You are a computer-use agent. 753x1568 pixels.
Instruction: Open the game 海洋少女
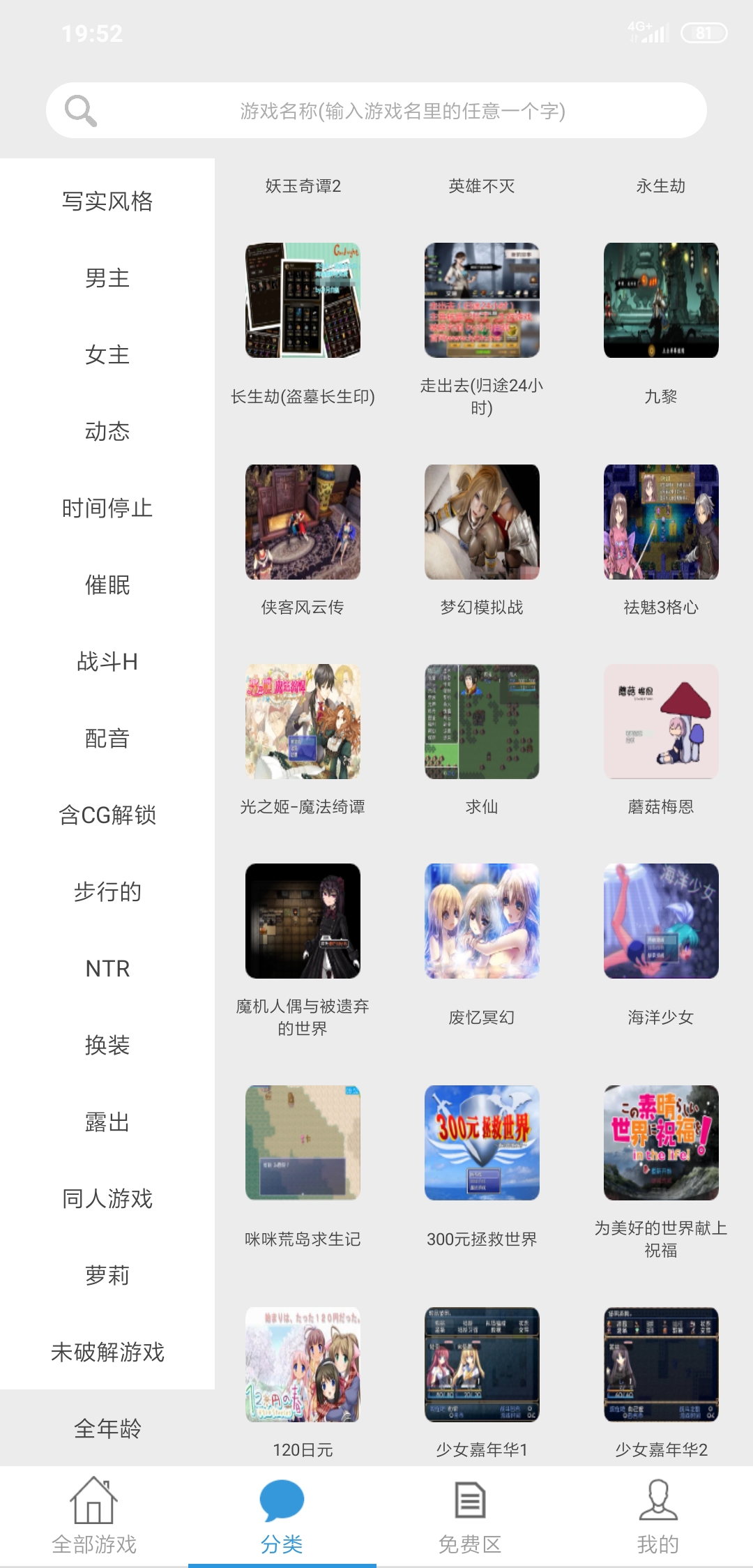click(661, 921)
